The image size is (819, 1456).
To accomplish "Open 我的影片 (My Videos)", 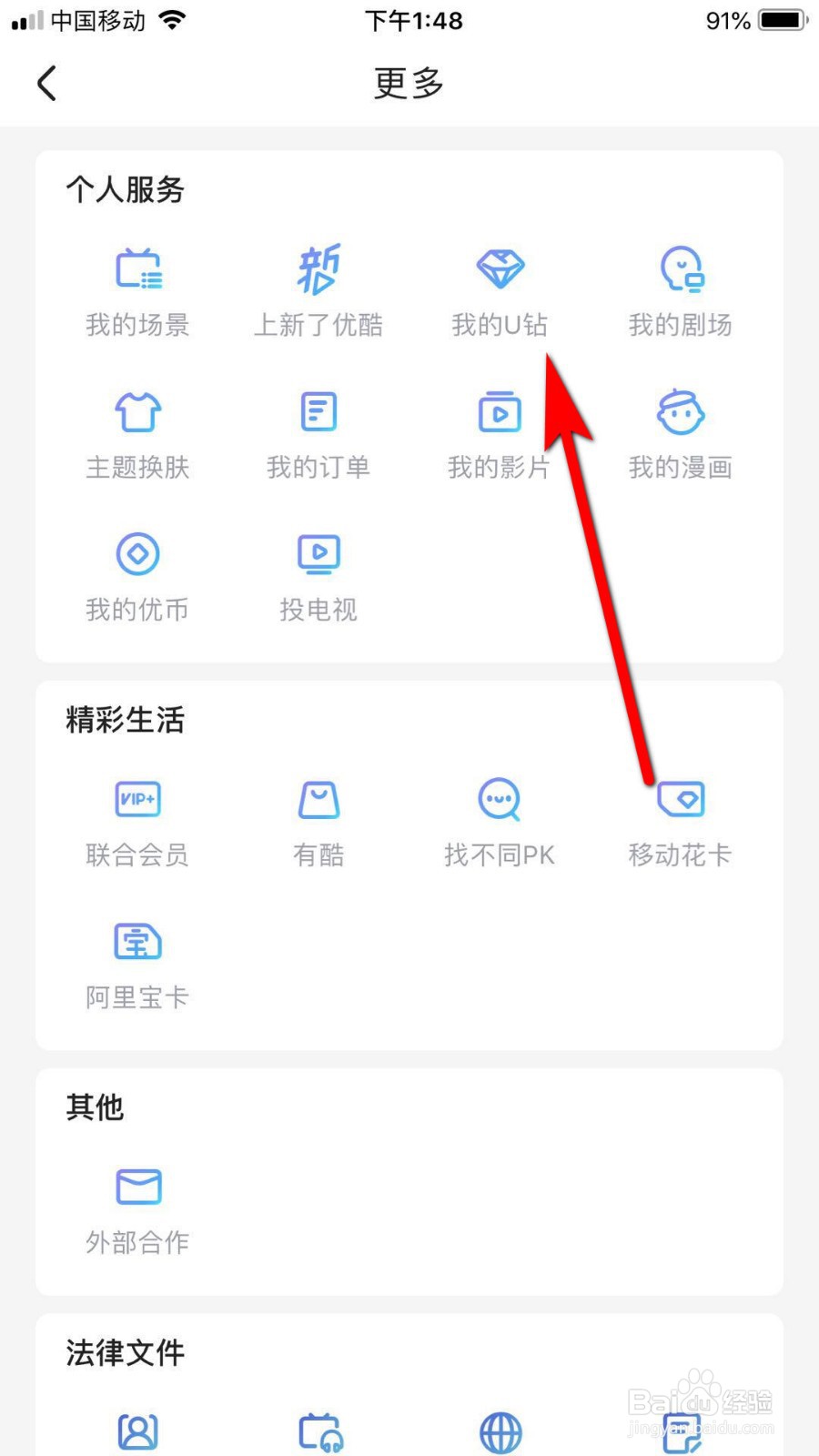I will (x=499, y=432).
